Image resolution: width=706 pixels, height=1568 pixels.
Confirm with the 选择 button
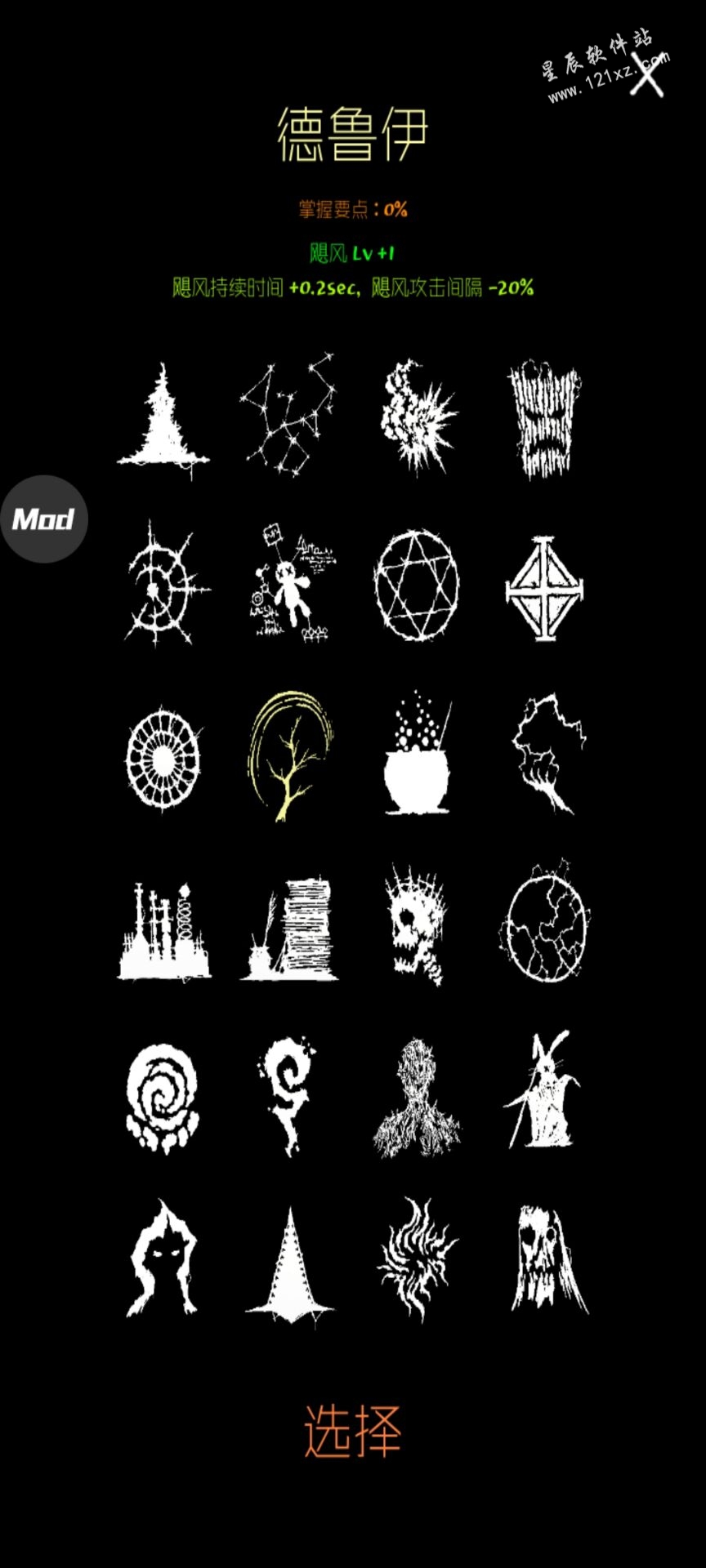click(353, 1430)
